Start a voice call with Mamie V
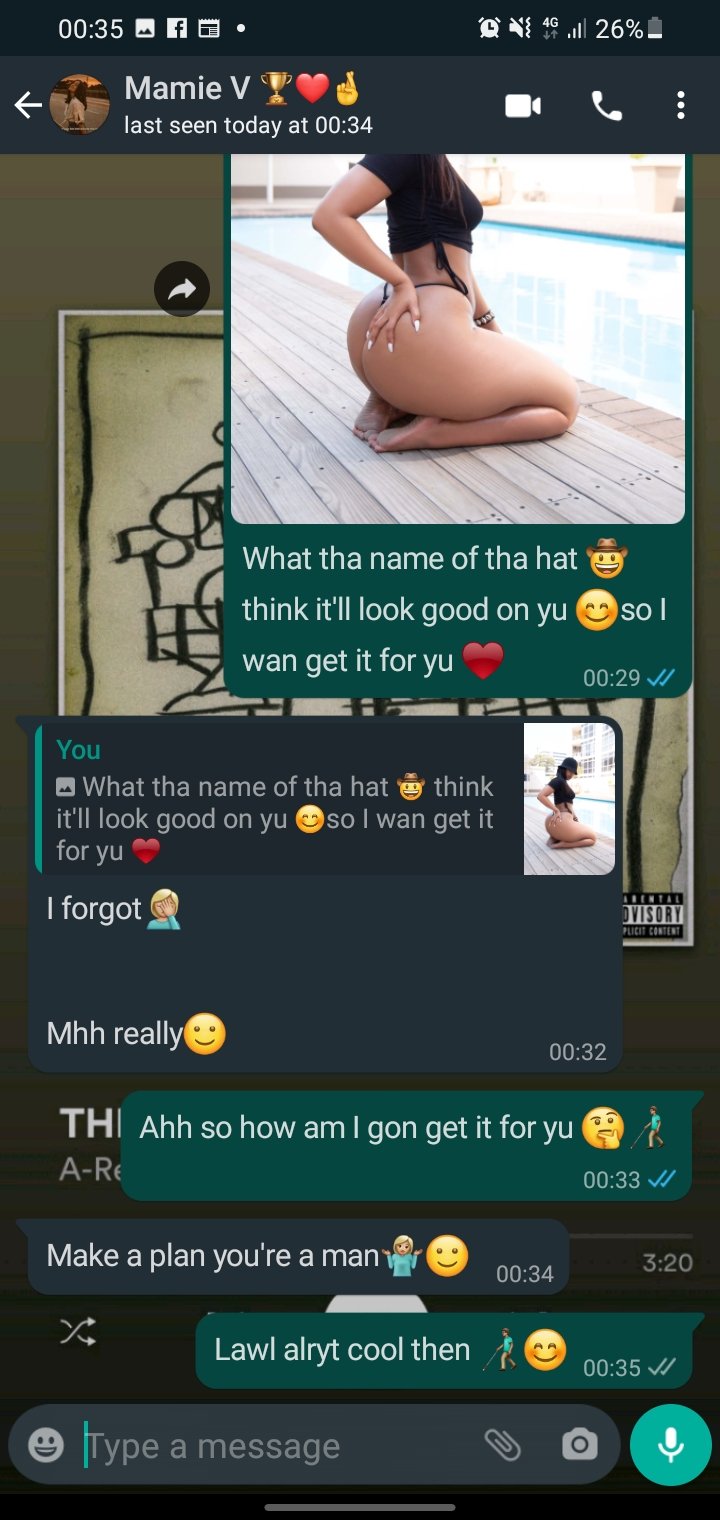Image resolution: width=720 pixels, height=1520 pixels. click(x=606, y=105)
